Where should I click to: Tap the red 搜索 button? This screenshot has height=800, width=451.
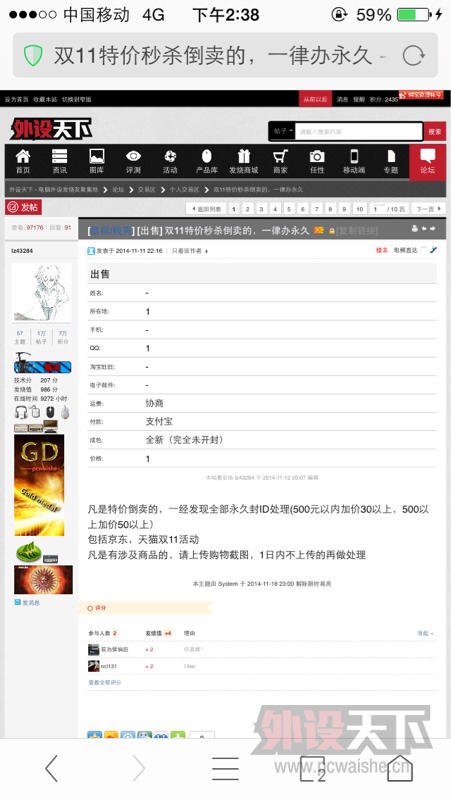[x=435, y=132]
